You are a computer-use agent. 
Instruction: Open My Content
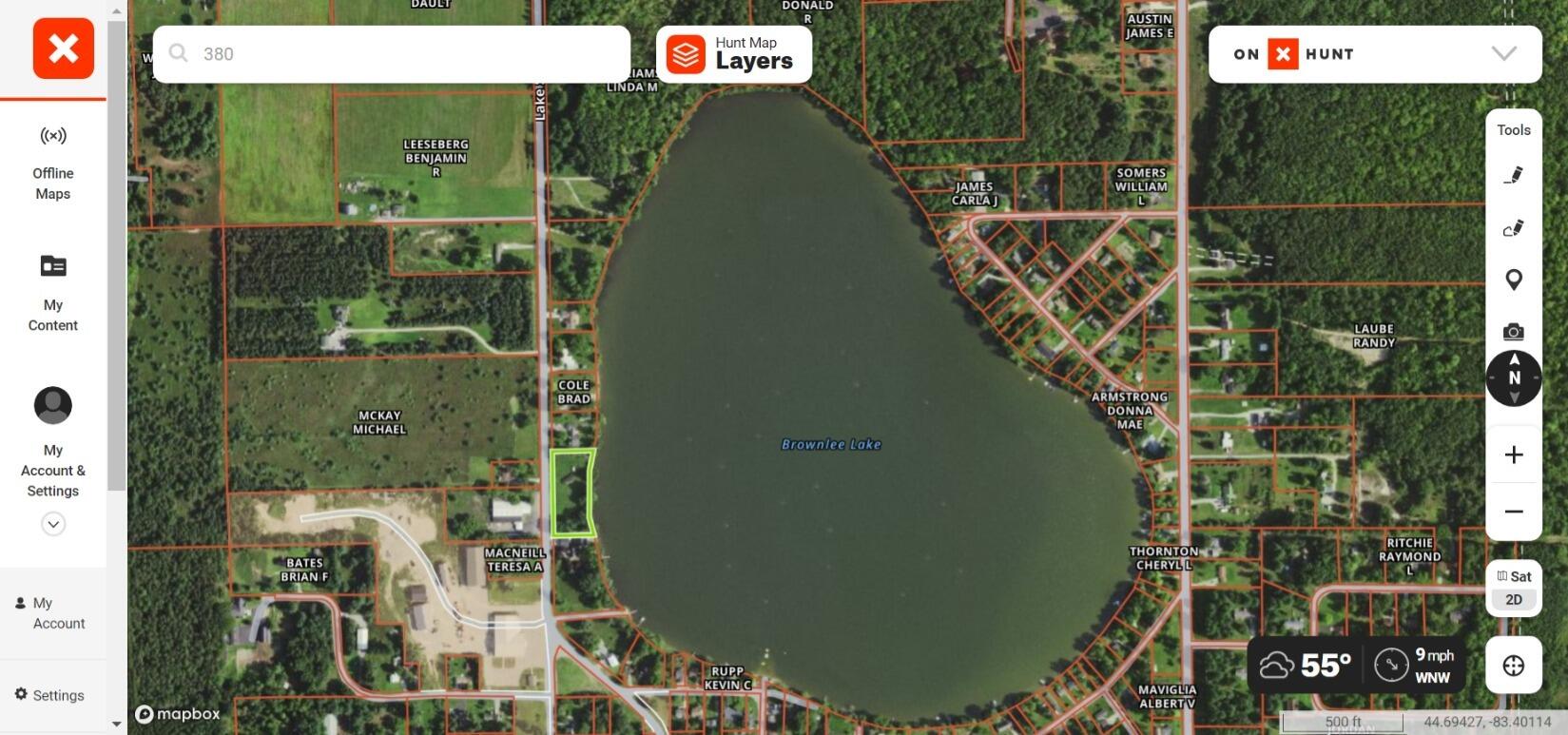coord(53,293)
